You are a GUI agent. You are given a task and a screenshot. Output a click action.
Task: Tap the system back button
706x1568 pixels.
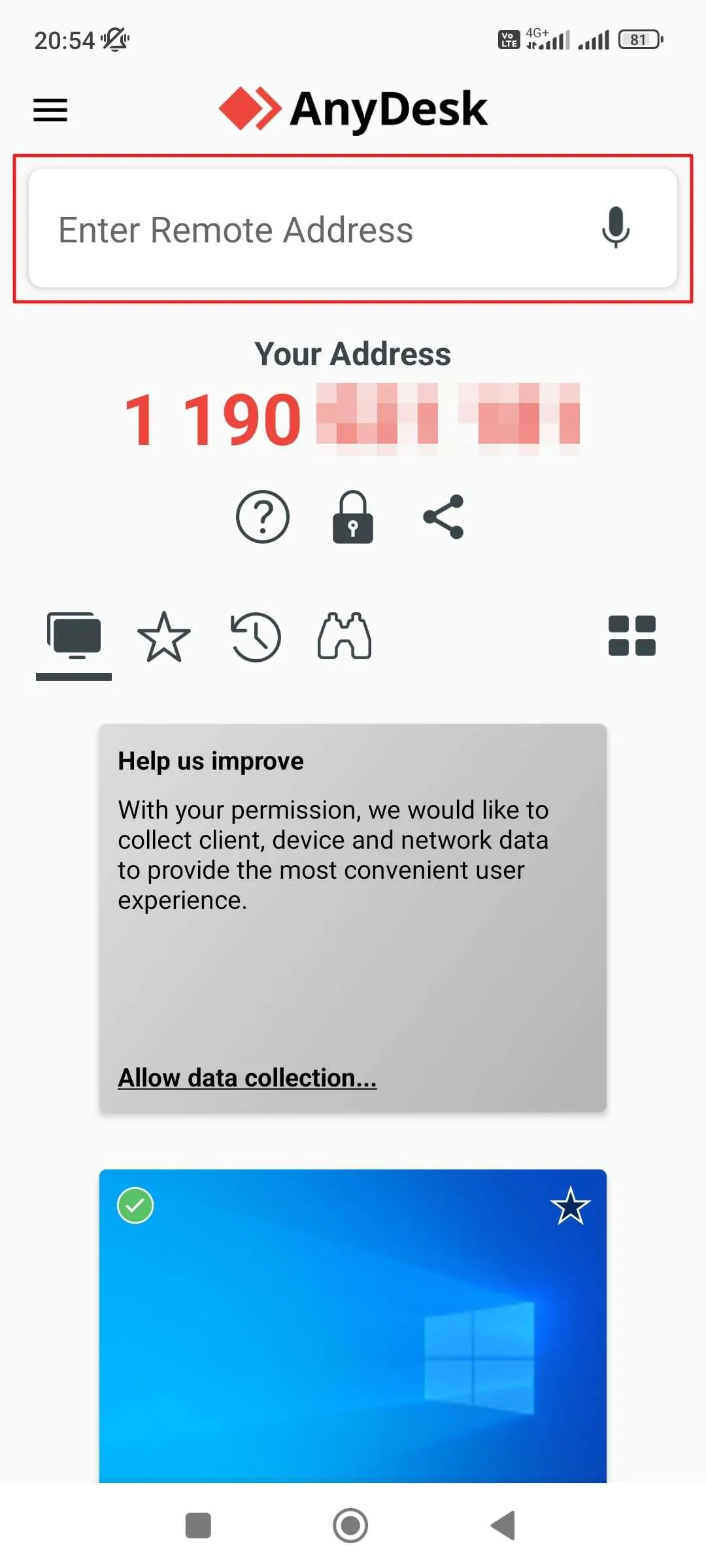(503, 1526)
